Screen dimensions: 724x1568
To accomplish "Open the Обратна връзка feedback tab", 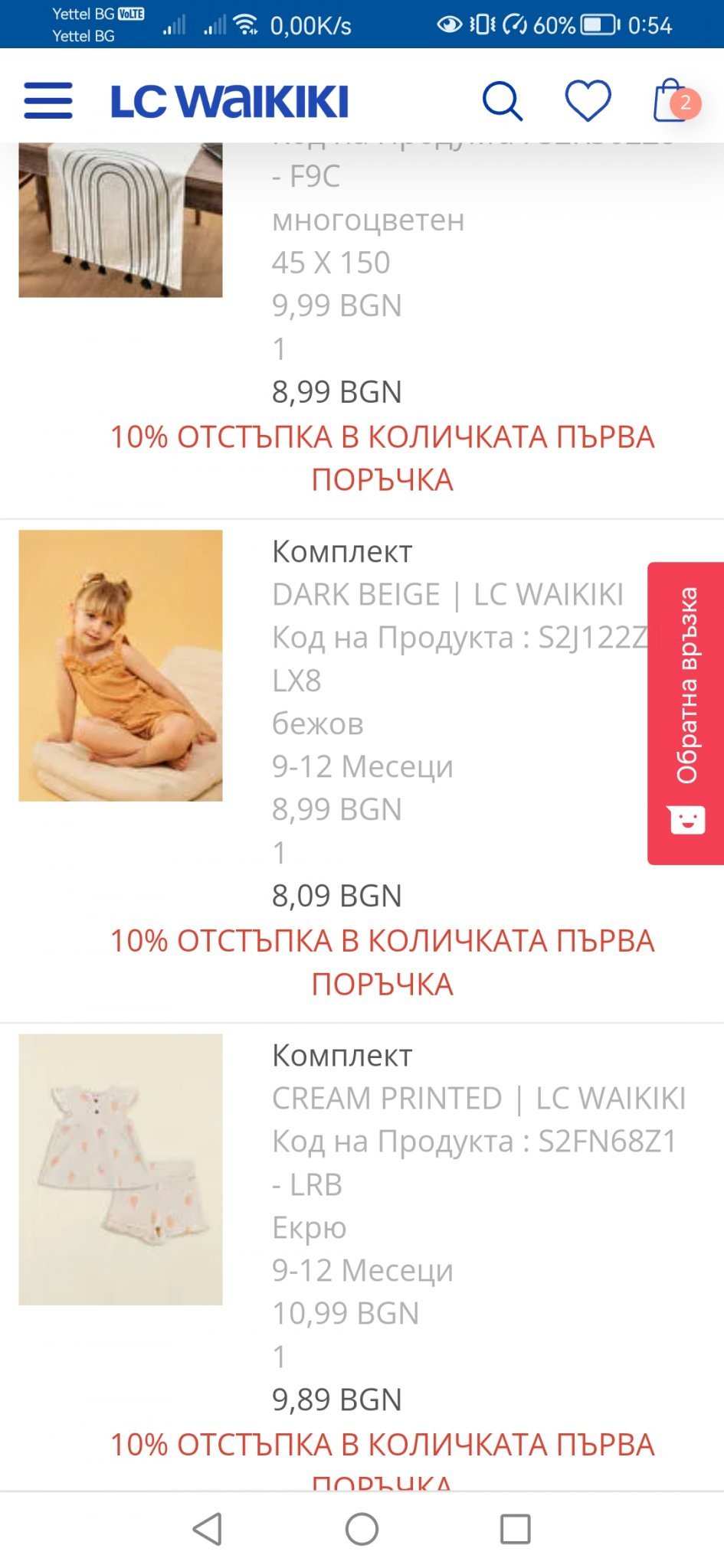I will 686,713.
